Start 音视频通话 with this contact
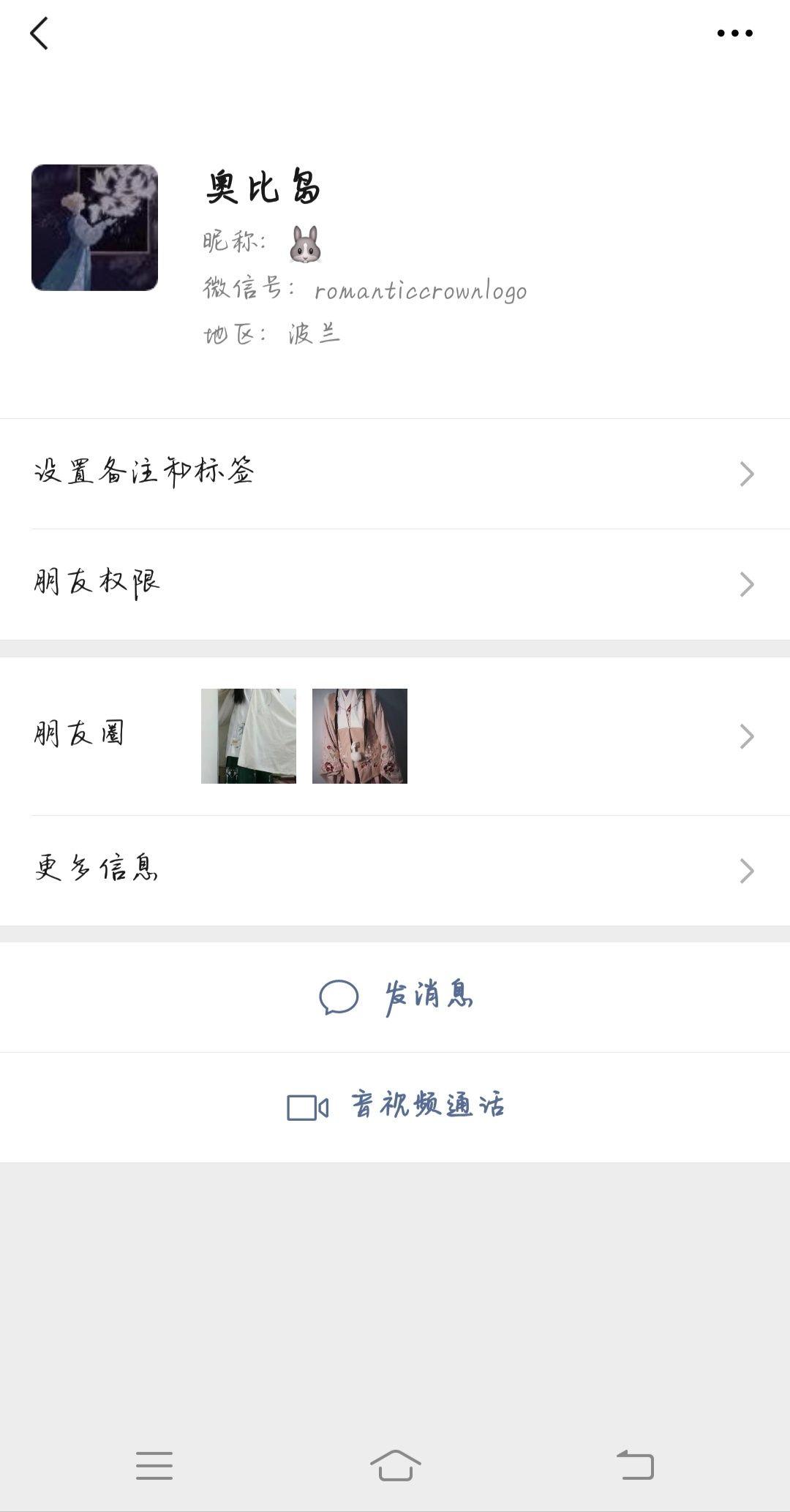The image size is (790, 1512). coord(395,1107)
